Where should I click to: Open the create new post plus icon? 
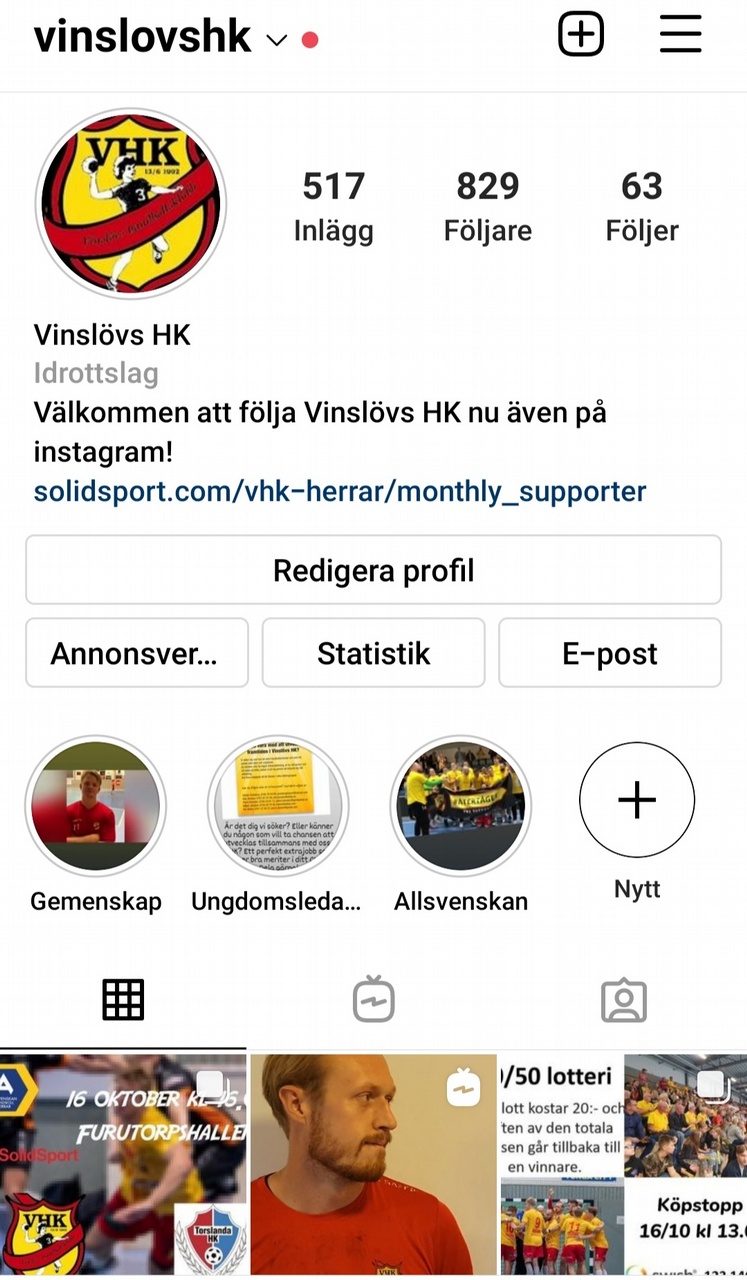click(x=580, y=35)
